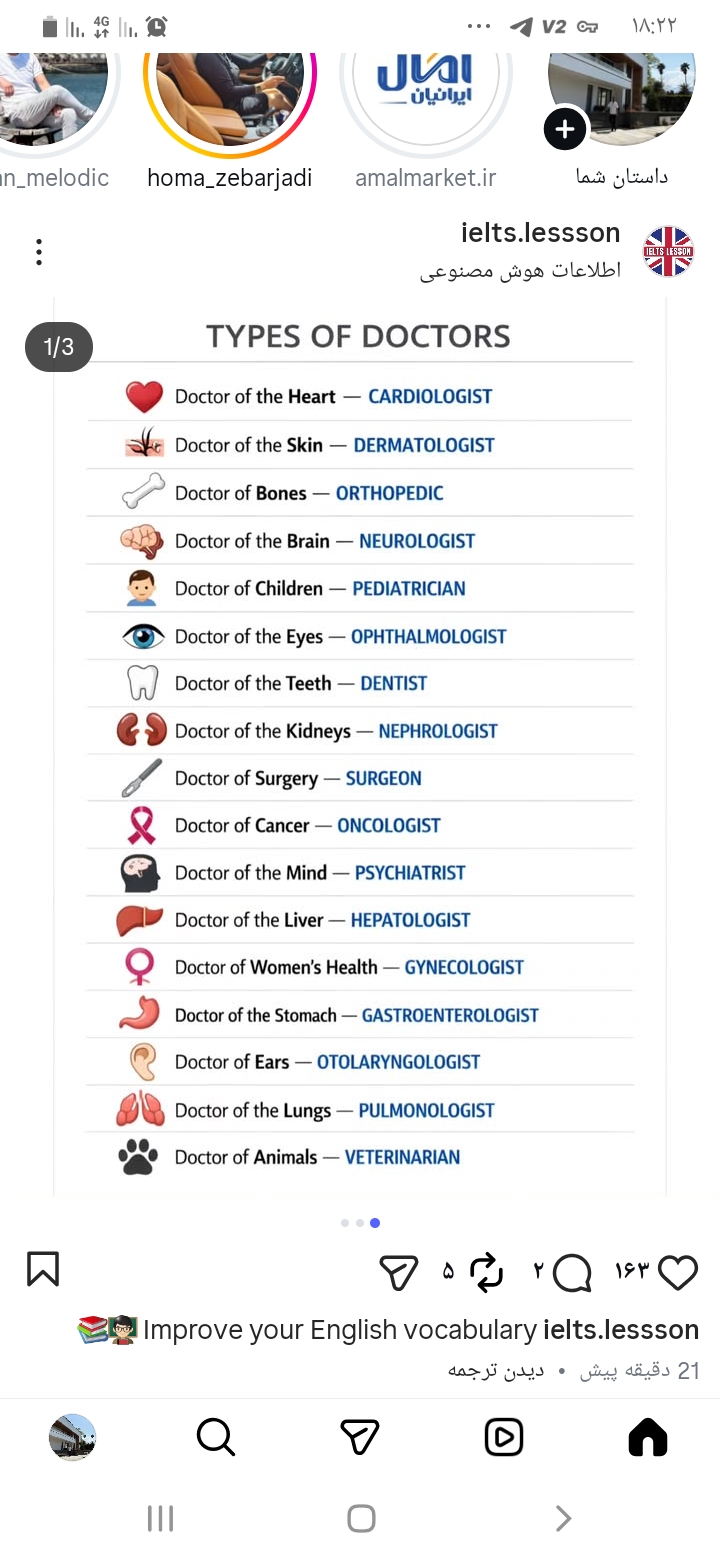Open direct messages from the bottom bar
The image size is (720, 1560).
(360, 1437)
